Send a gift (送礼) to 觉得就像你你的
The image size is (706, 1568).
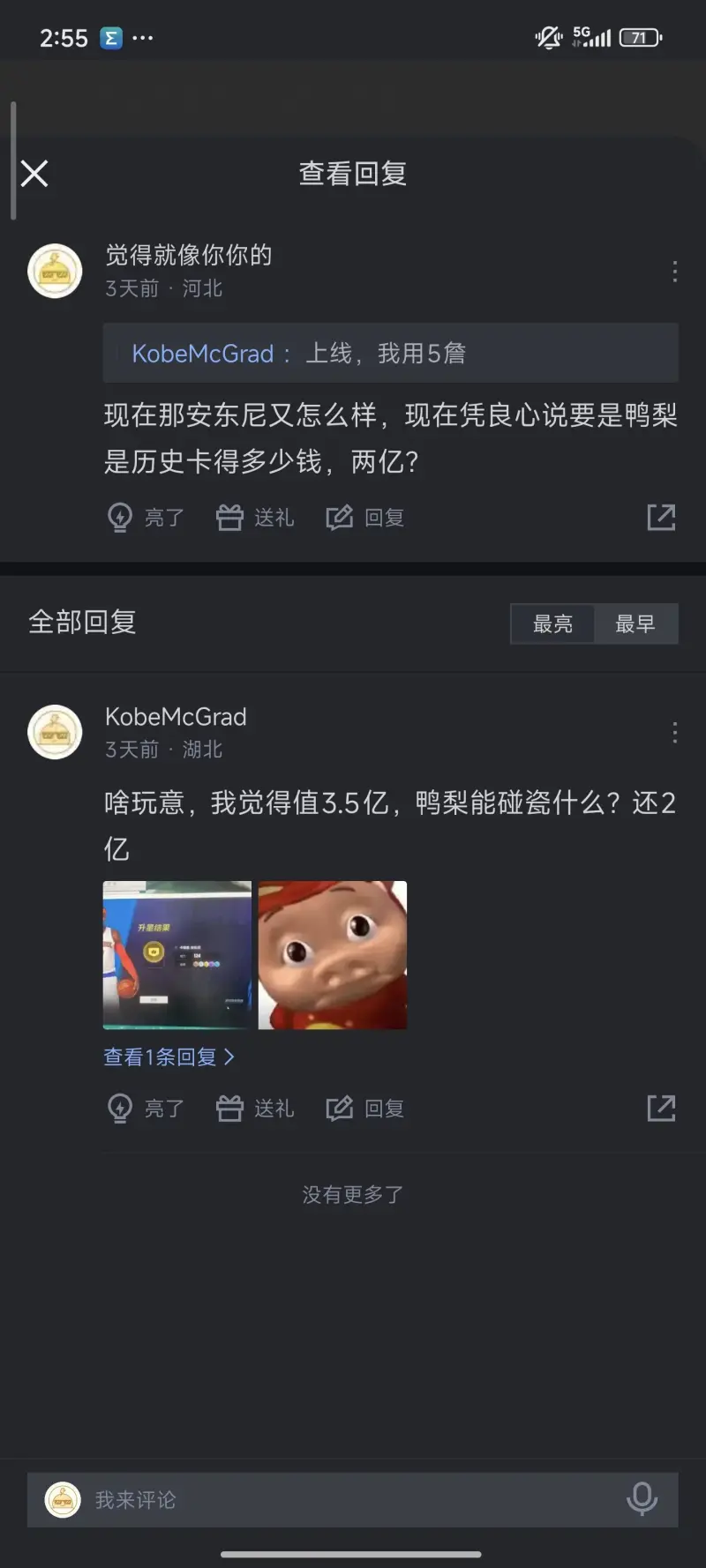click(x=255, y=518)
